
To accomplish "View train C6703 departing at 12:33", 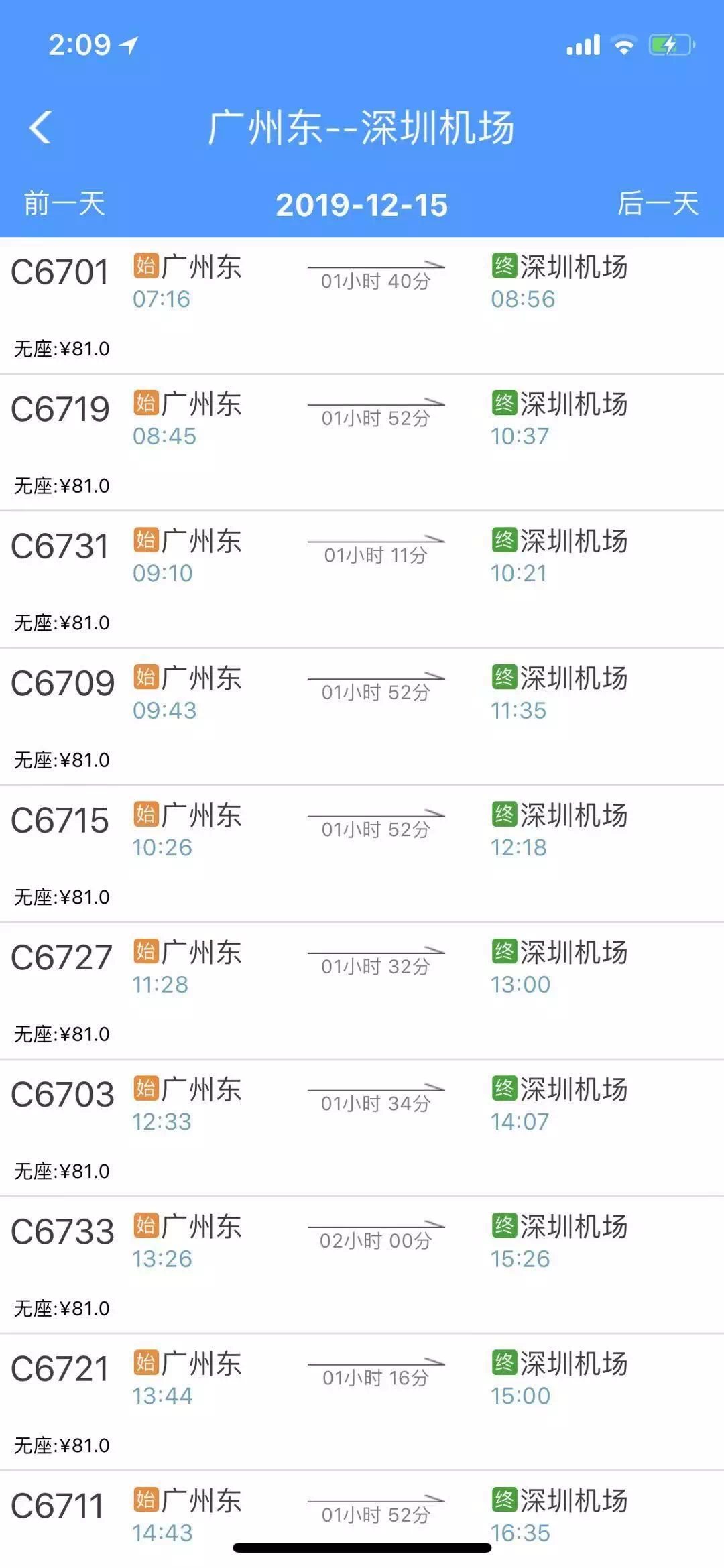I will (362, 1128).
